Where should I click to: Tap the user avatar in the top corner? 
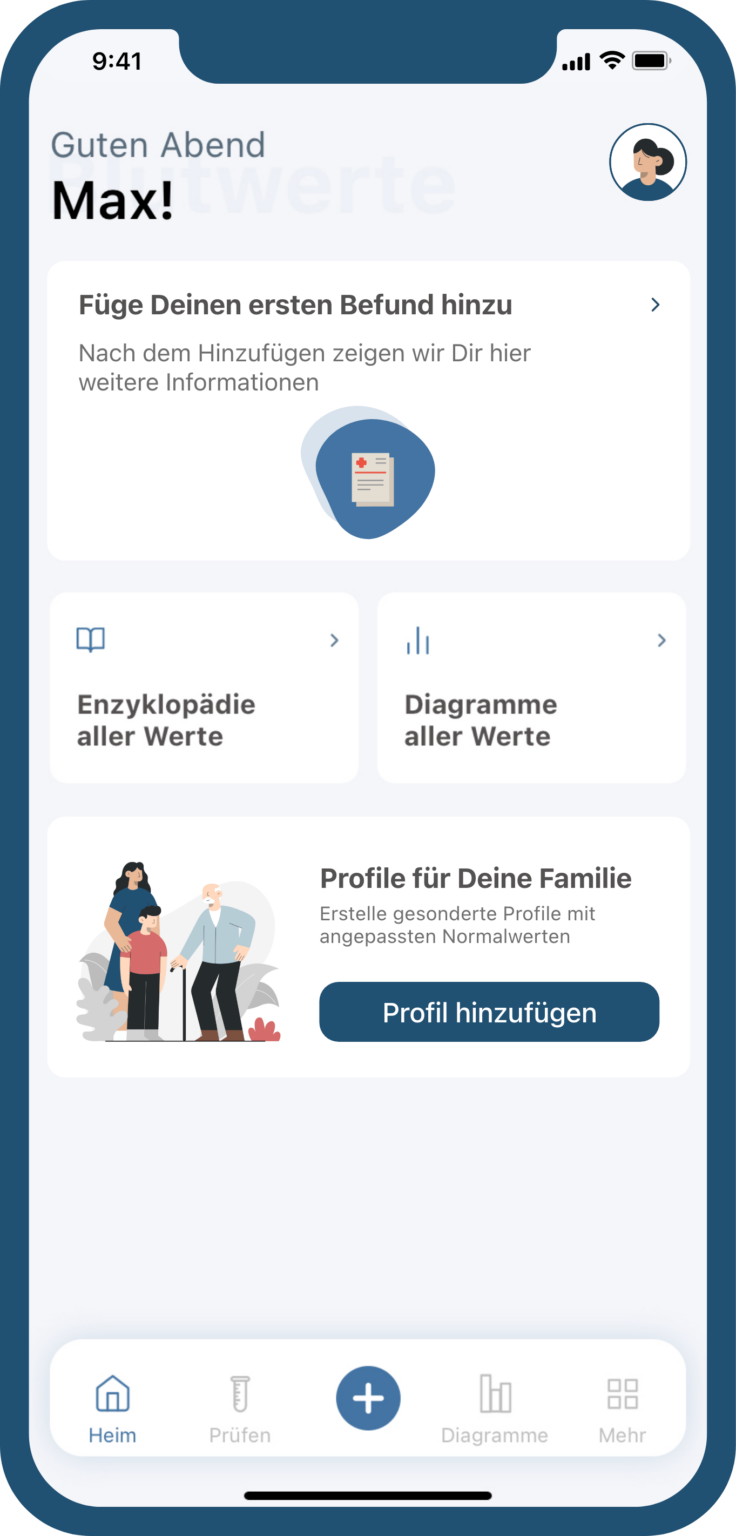[x=649, y=163]
